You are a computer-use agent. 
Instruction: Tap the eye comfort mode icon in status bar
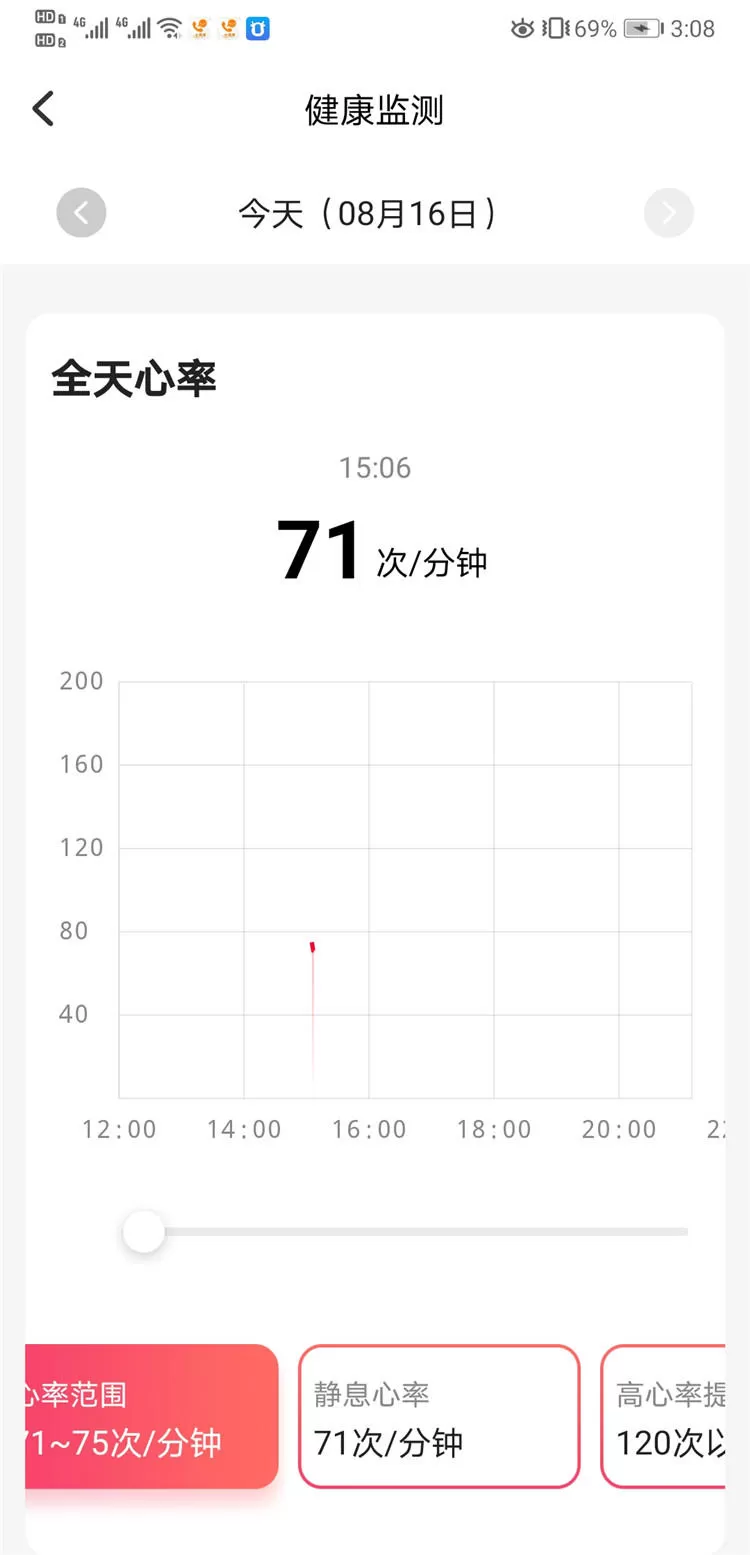coord(523,28)
